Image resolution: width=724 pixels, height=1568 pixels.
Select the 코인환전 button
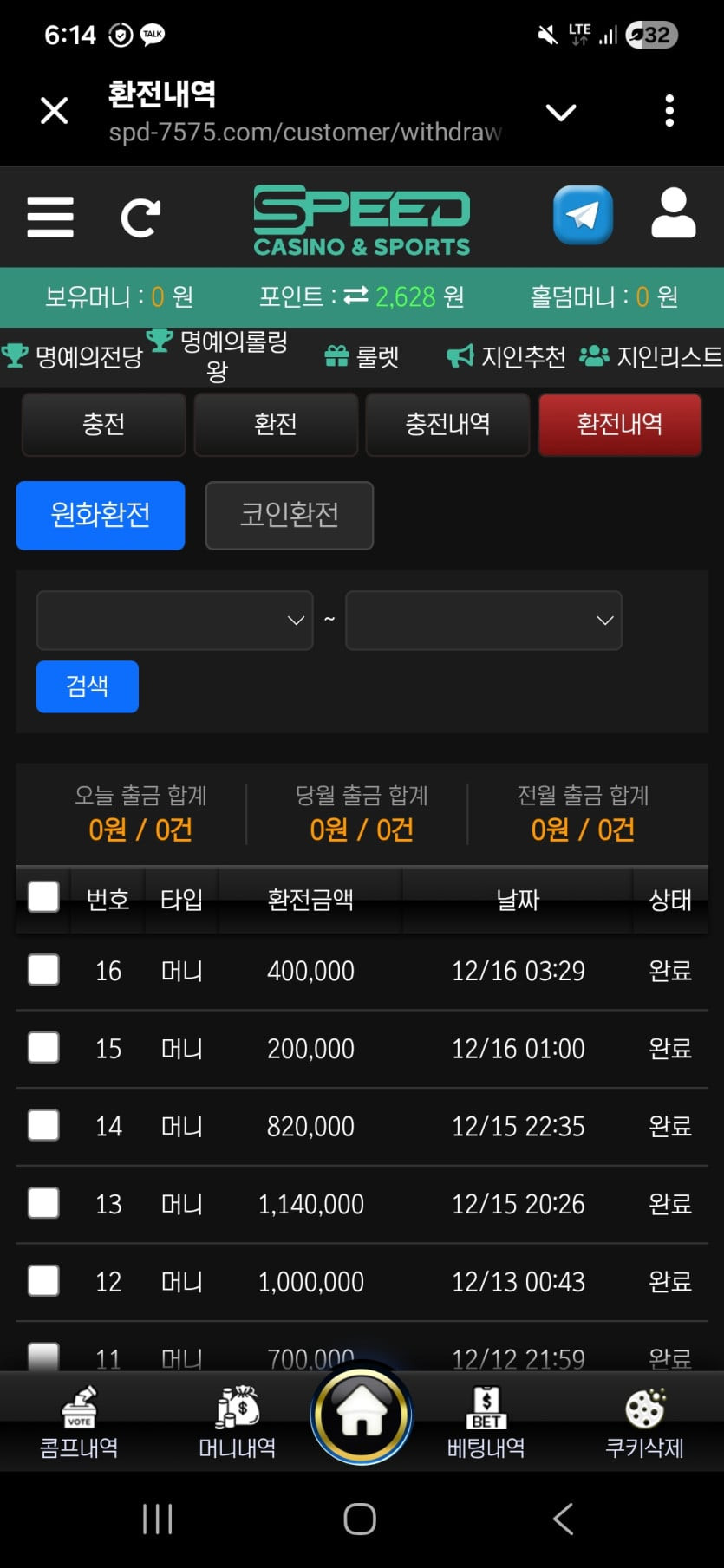(x=290, y=515)
